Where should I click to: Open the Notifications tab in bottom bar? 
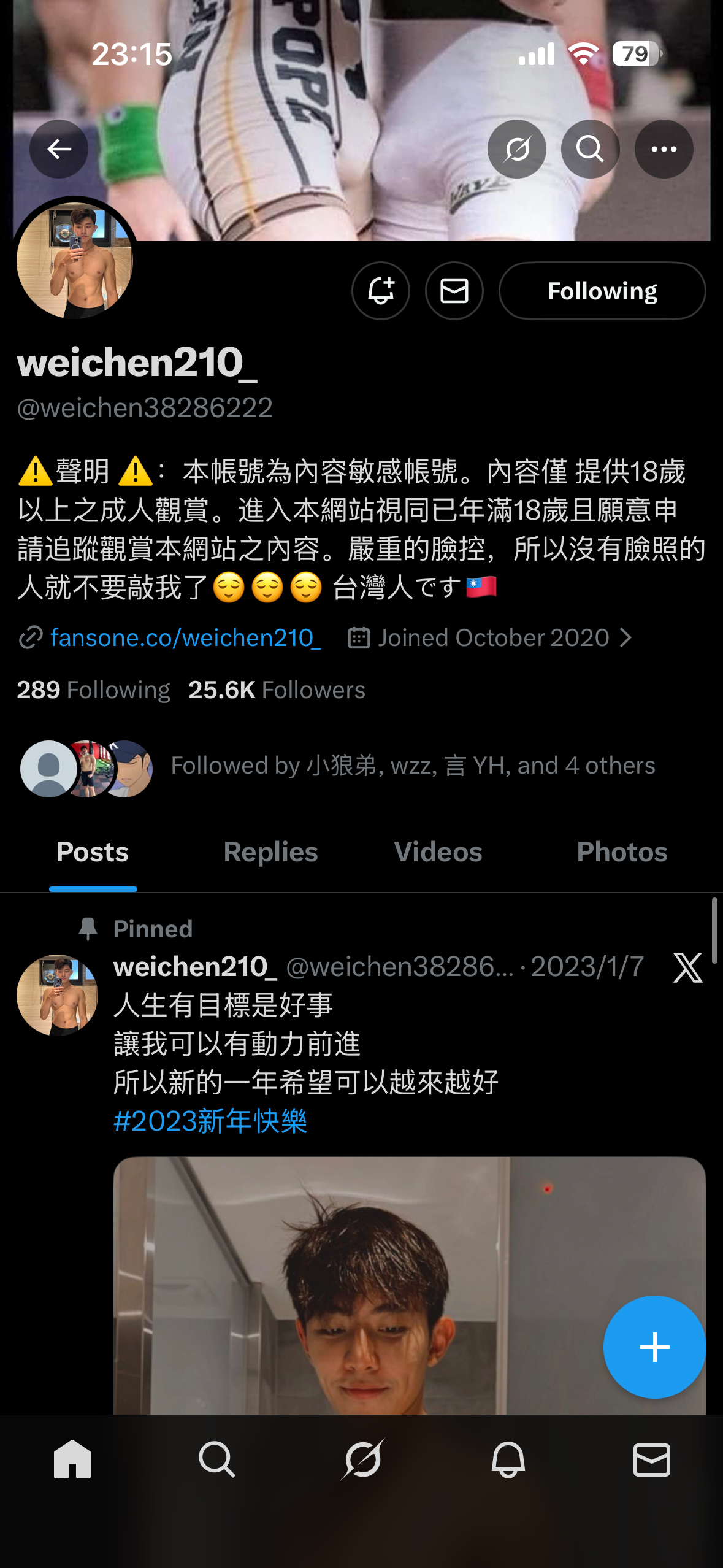(508, 1459)
